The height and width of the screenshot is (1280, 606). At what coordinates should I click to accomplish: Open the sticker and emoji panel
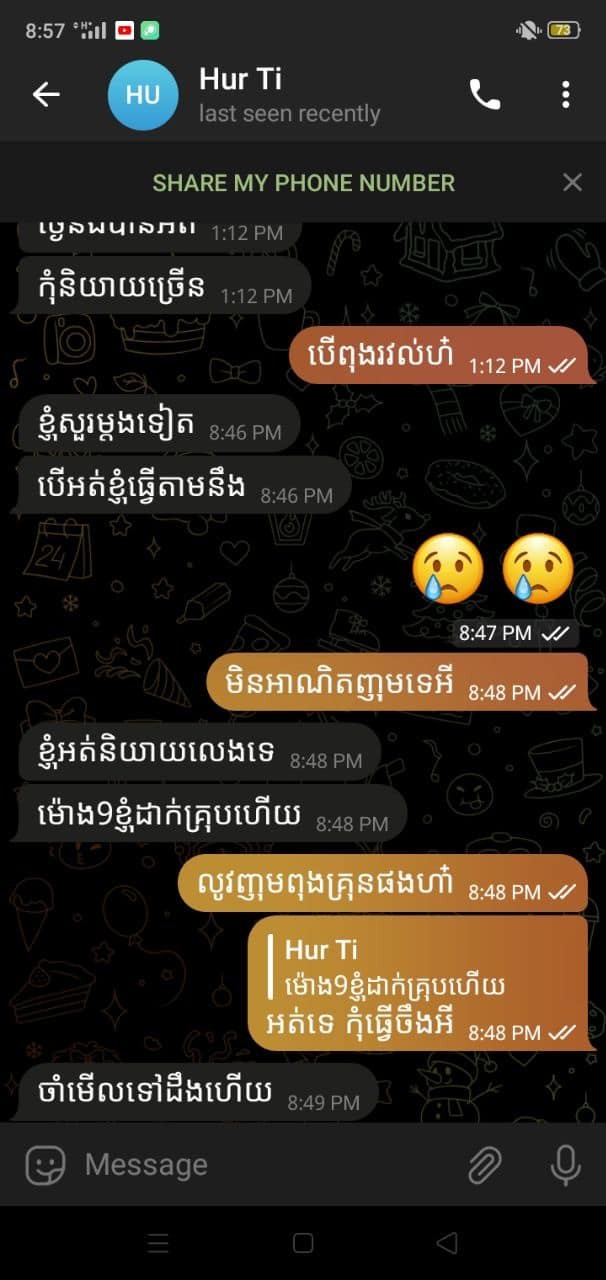45,1164
